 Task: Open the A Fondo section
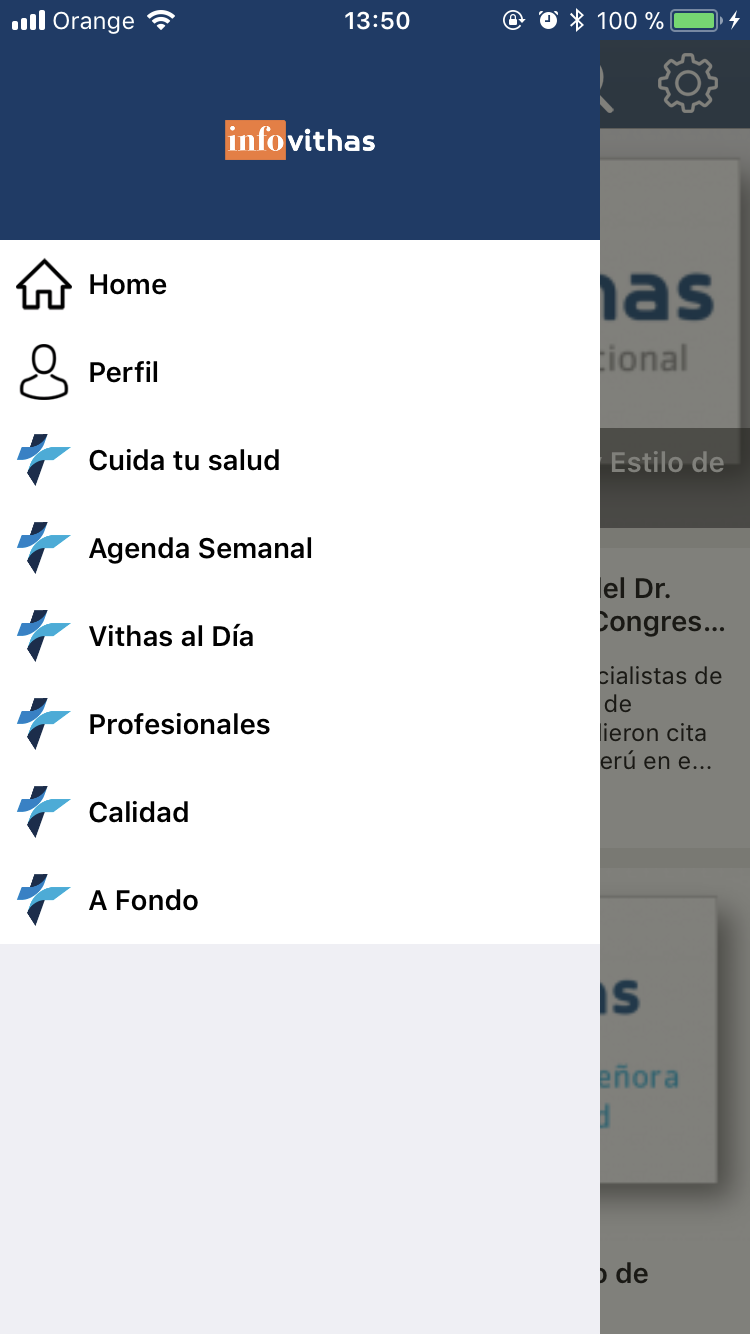[143, 901]
